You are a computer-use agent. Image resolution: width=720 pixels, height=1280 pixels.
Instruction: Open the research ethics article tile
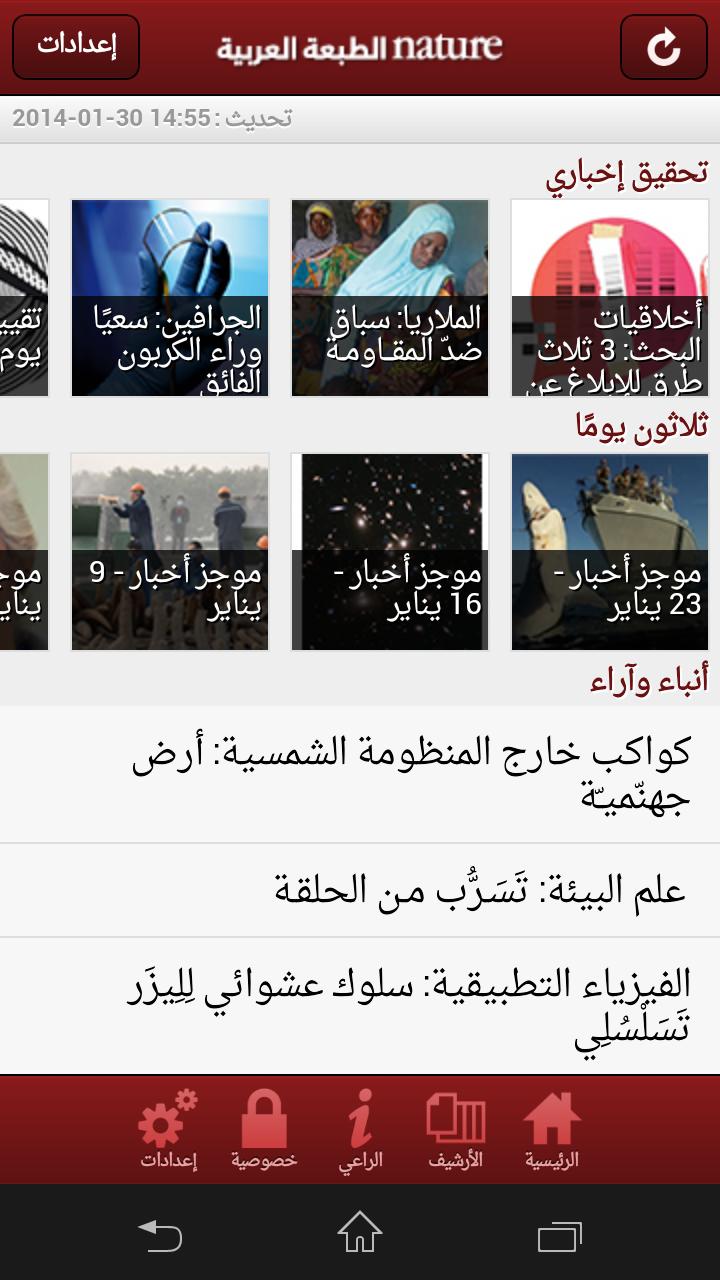pos(609,297)
